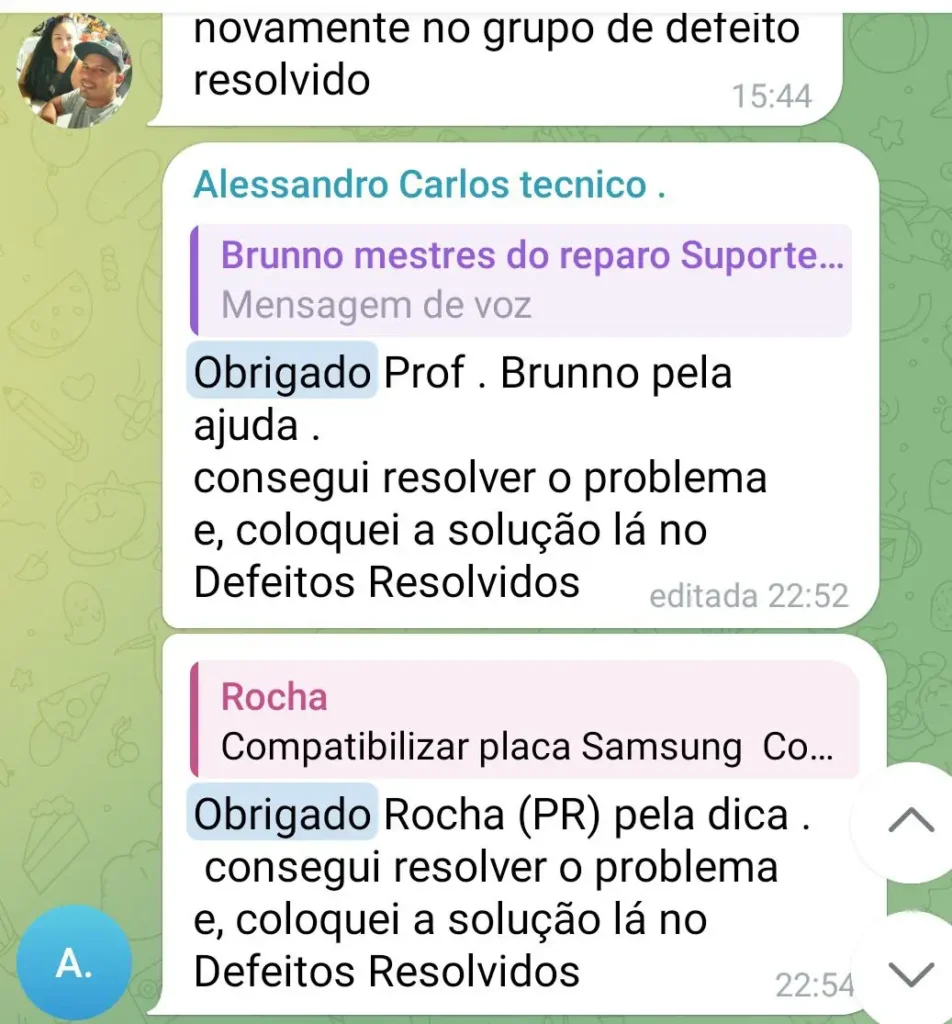Viewport: 952px width, 1024px height.
Task: Open the quoted Brunno mestres do reparo voice message
Action: coord(520,280)
